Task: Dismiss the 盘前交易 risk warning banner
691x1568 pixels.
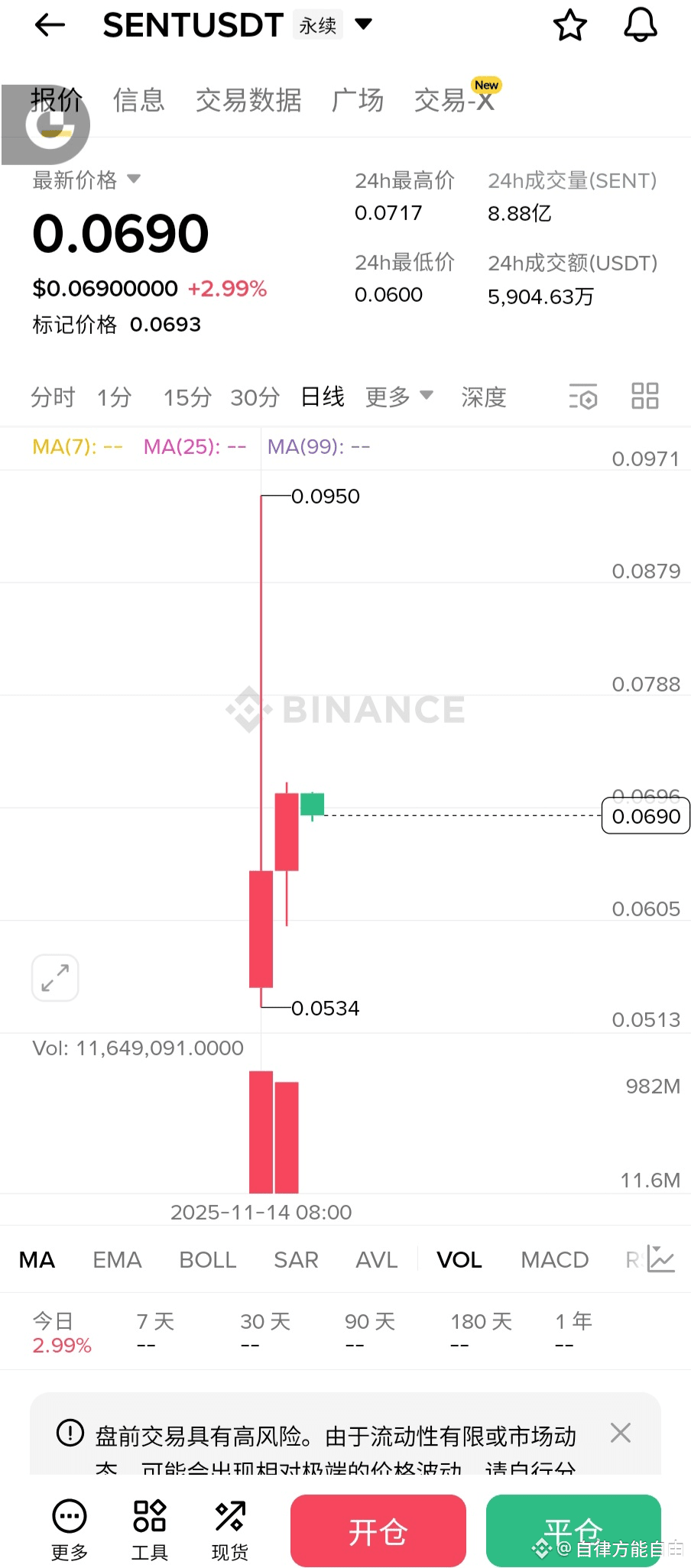Action: [621, 1433]
